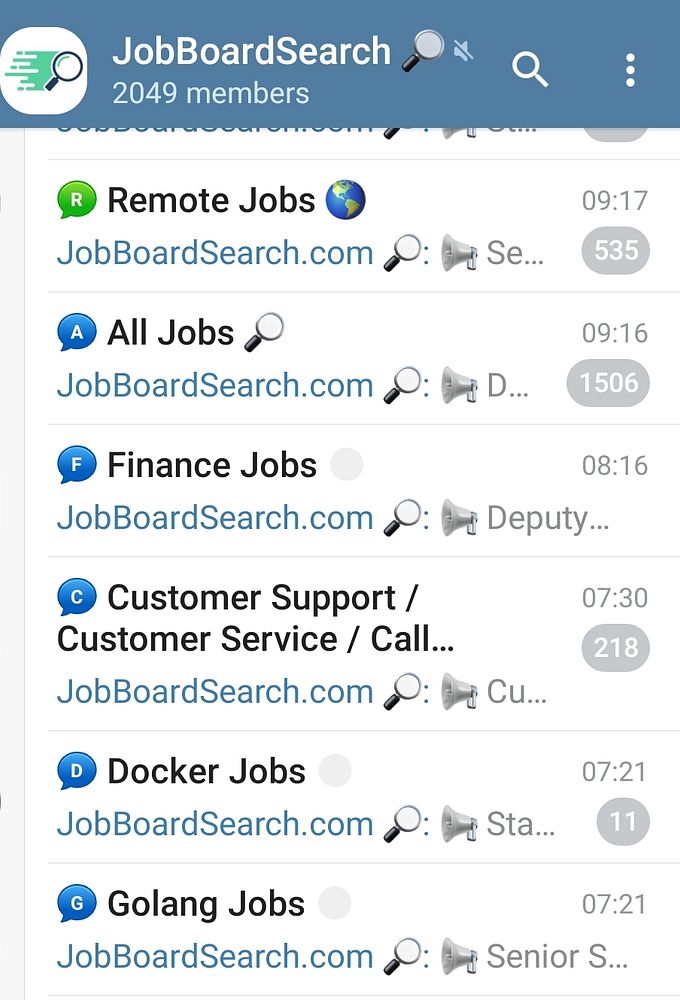Open the three-dot overflow menu
This screenshot has height=1000, width=680.
(x=630, y=70)
